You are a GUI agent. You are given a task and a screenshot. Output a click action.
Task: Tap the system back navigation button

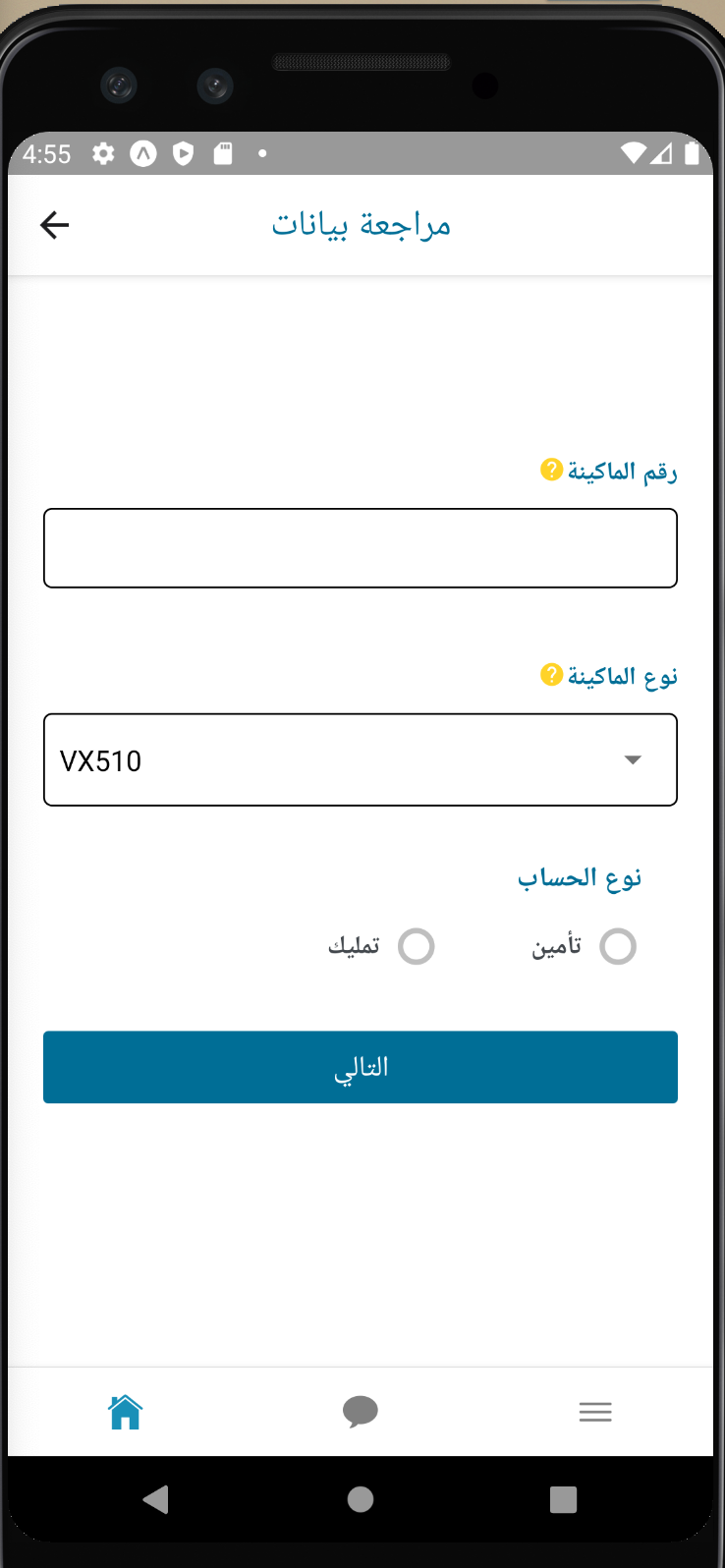(156, 1499)
